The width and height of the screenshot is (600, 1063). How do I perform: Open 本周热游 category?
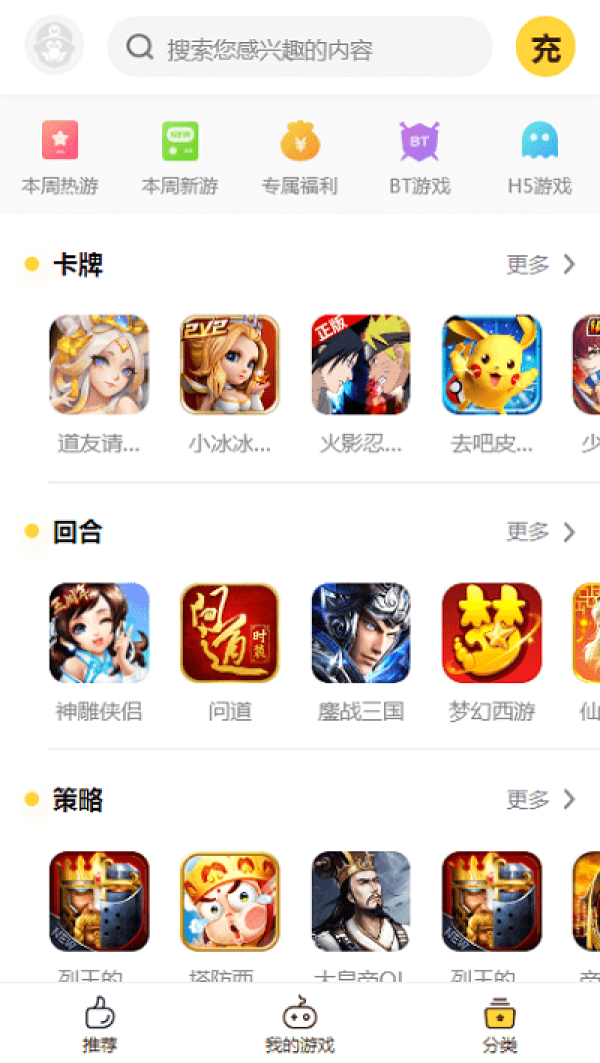[60, 157]
